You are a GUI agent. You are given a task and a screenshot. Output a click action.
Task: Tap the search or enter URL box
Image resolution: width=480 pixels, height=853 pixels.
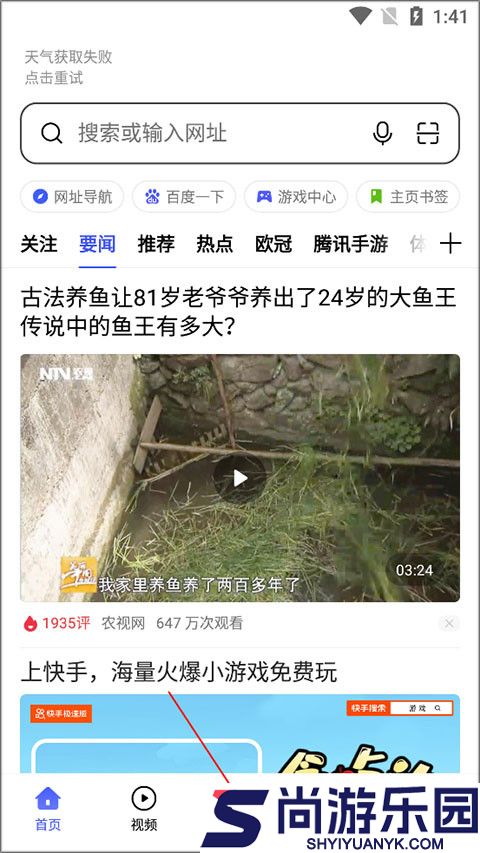(x=240, y=133)
